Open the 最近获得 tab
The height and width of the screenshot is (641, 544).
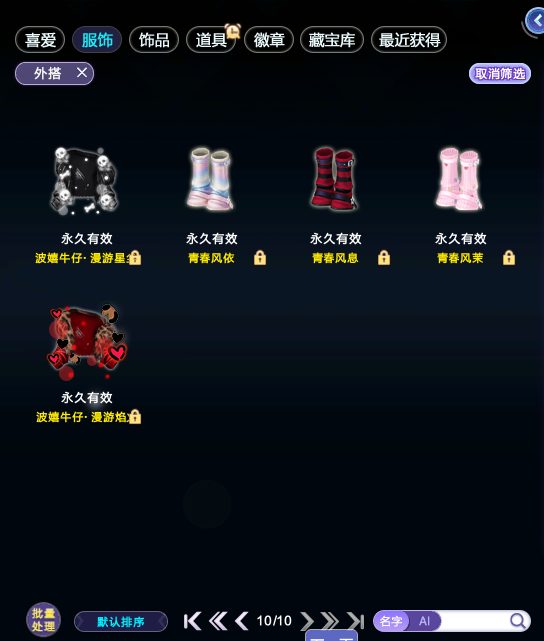(x=409, y=40)
